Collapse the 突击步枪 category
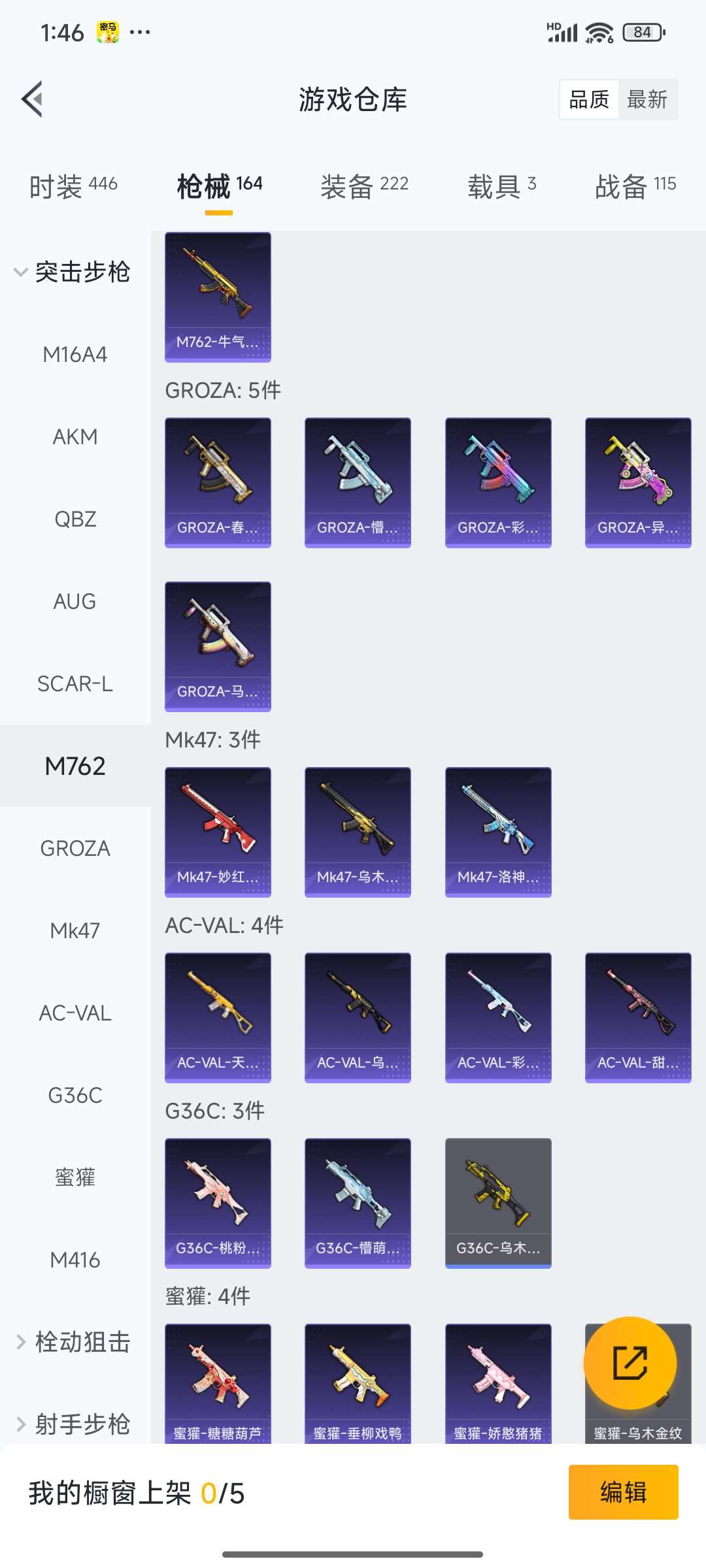This screenshot has width=706, height=1568. point(72,272)
